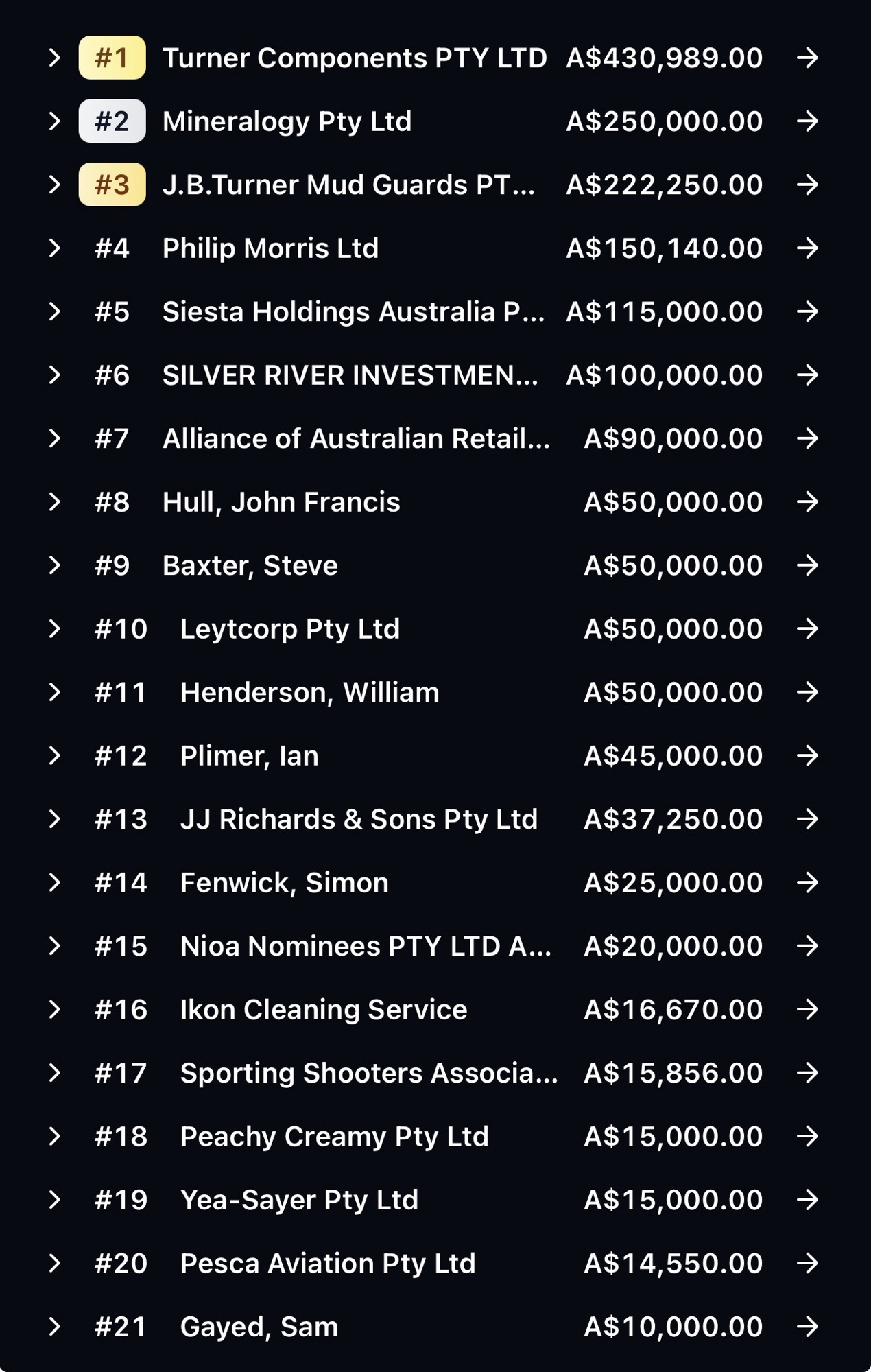This screenshot has width=871, height=1372.
Task: Expand Sporting Shooters Associa... chevron
Action: click(x=55, y=1073)
